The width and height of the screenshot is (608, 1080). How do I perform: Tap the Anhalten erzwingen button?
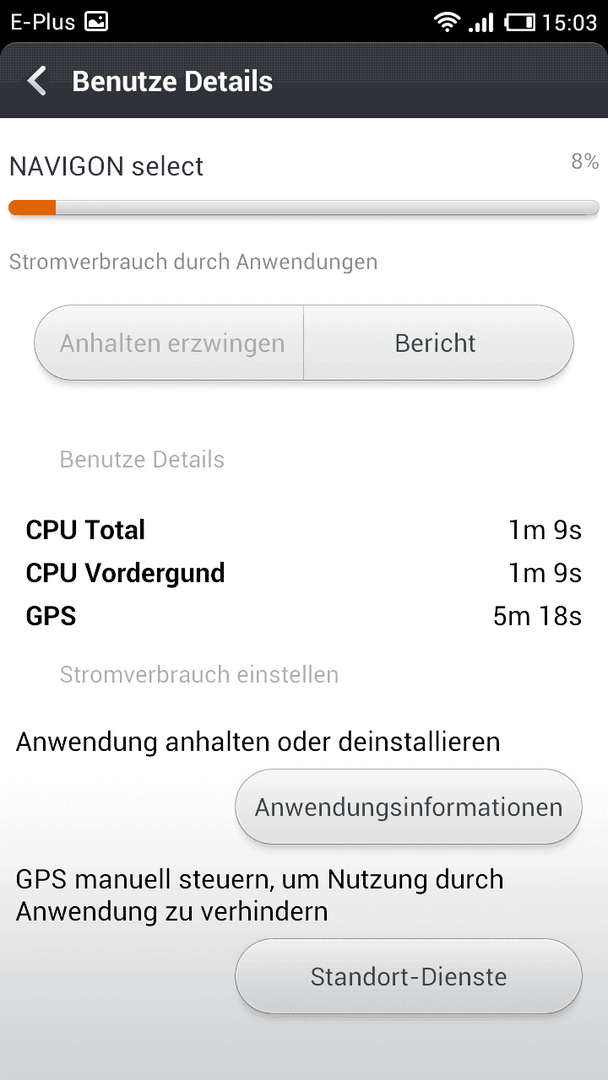[169, 342]
